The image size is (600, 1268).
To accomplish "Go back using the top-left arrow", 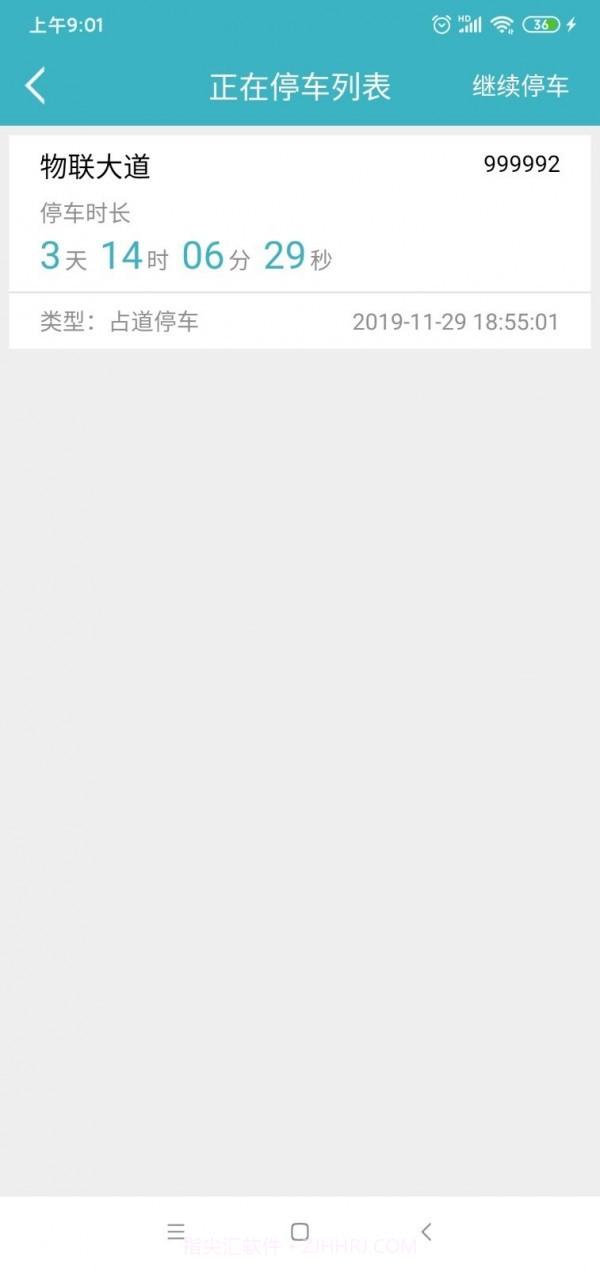I will (x=36, y=86).
